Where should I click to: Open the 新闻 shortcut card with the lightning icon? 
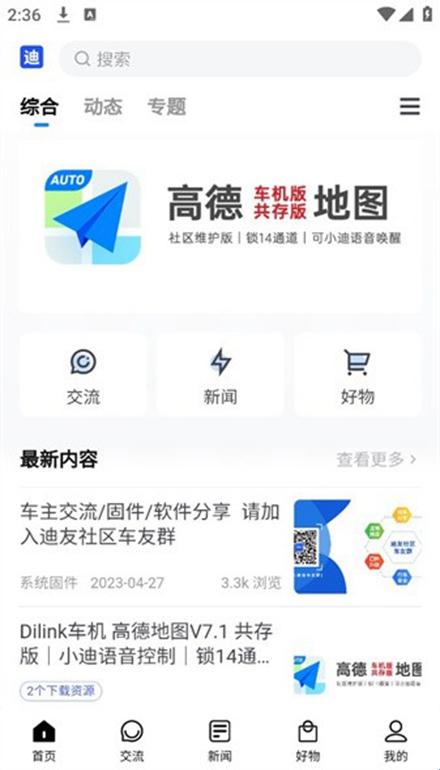(x=220, y=376)
